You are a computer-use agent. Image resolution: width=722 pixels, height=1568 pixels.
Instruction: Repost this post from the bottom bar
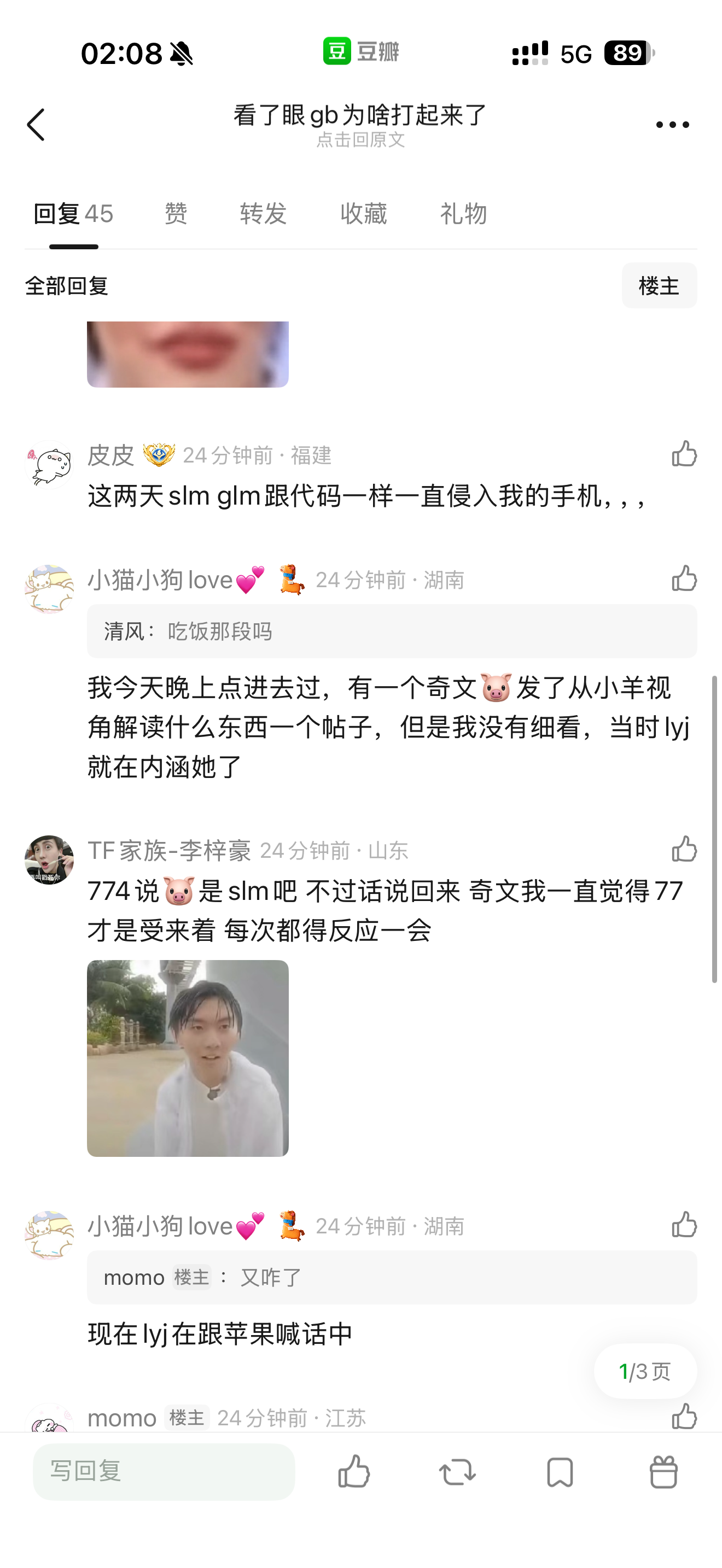(x=457, y=1472)
